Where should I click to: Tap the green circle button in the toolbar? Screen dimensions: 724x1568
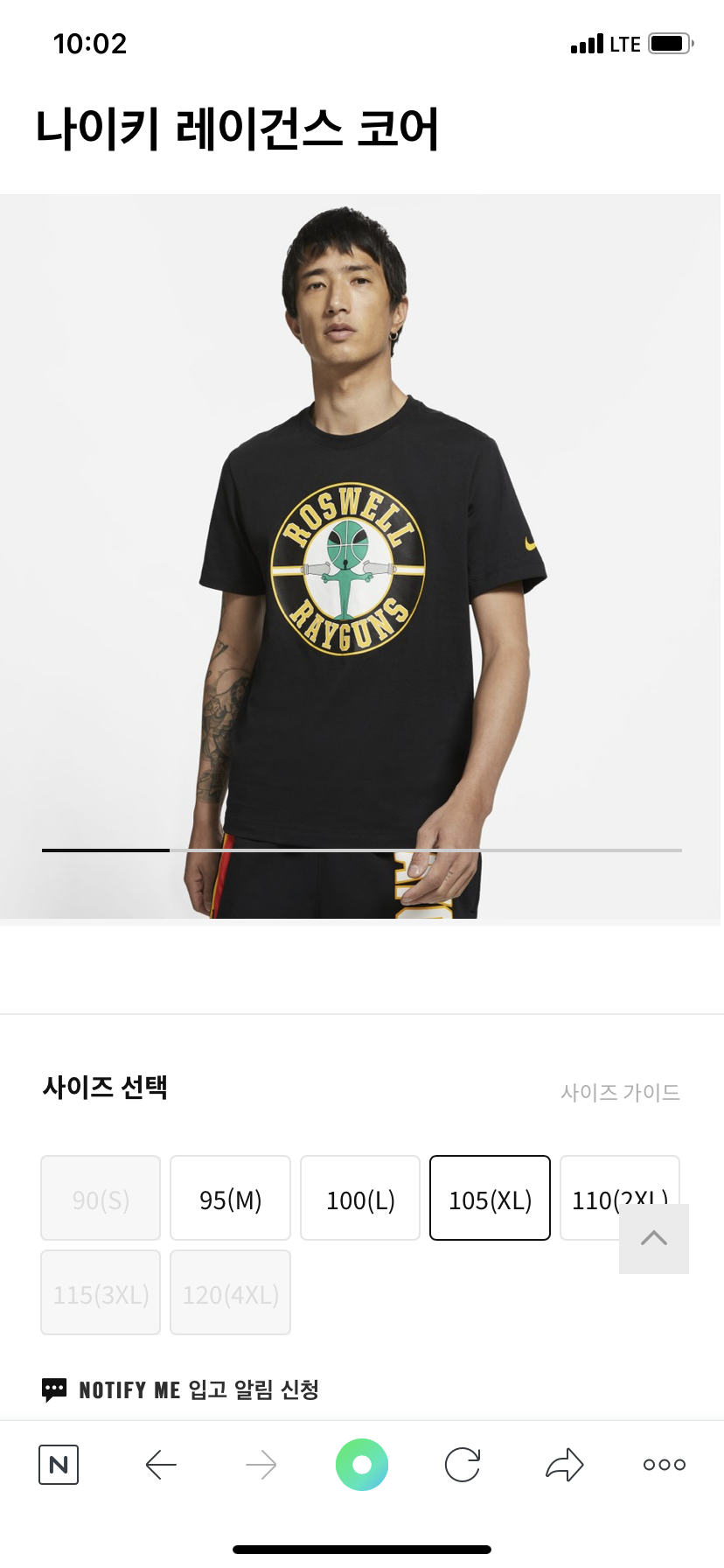tap(362, 1465)
